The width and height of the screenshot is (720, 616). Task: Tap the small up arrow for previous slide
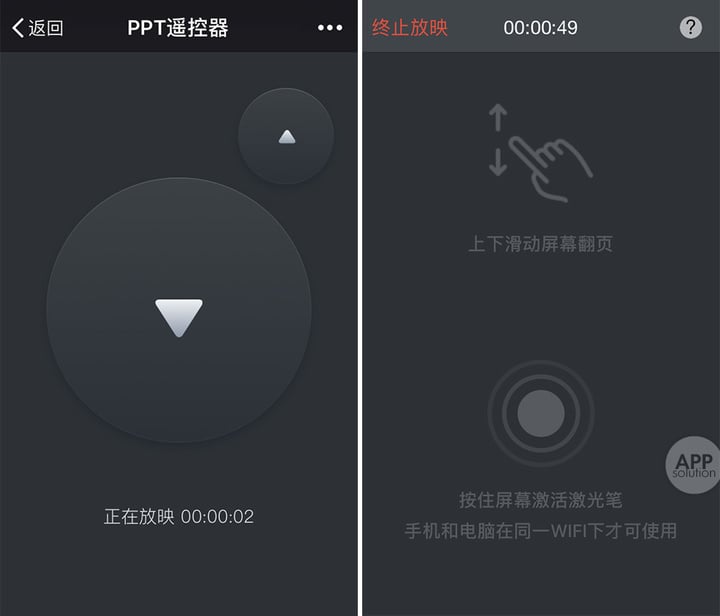point(286,137)
